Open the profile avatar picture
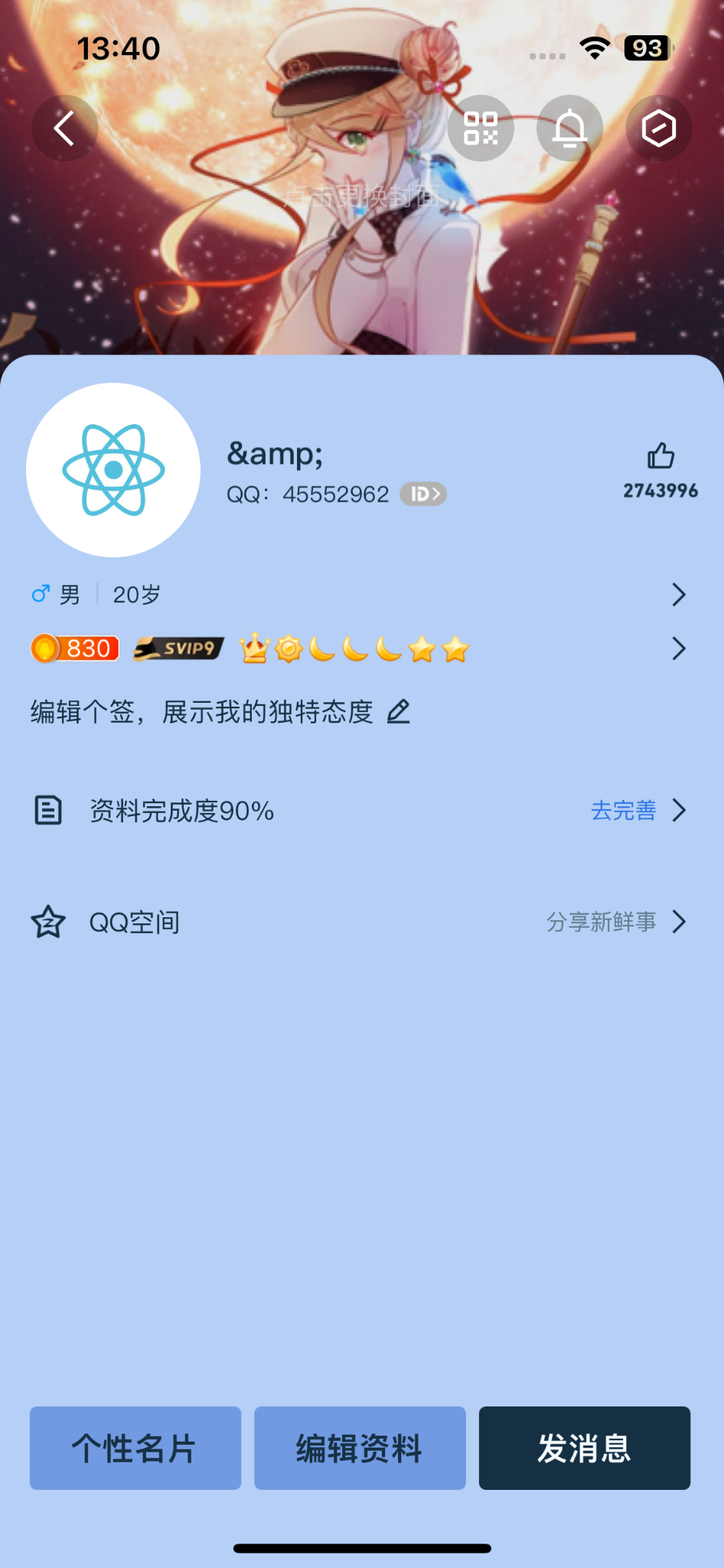The height and width of the screenshot is (1568, 724). pyautogui.click(x=113, y=470)
